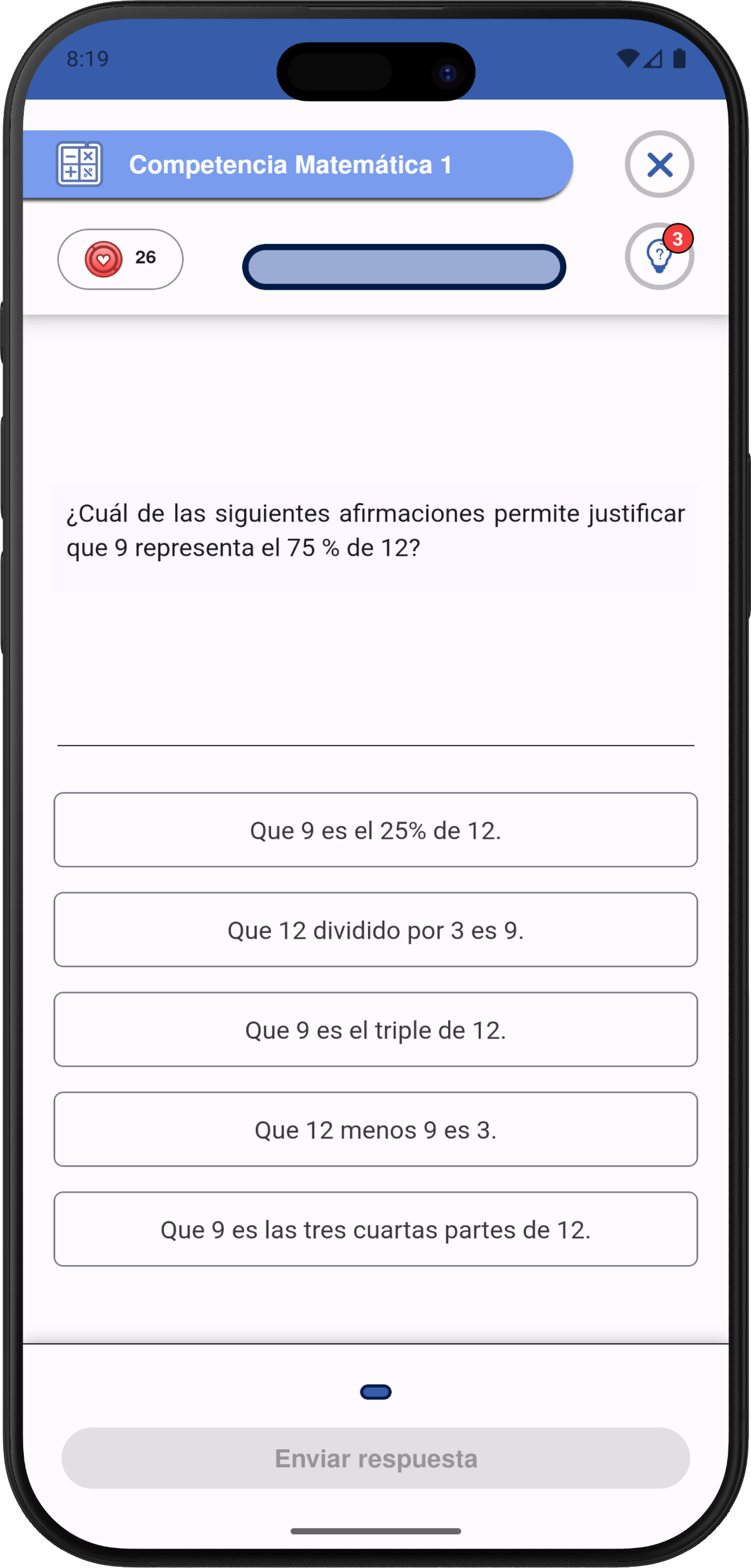Select option "Que 9 es el triple de 12."
The height and width of the screenshot is (1568, 751).
click(x=375, y=1029)
